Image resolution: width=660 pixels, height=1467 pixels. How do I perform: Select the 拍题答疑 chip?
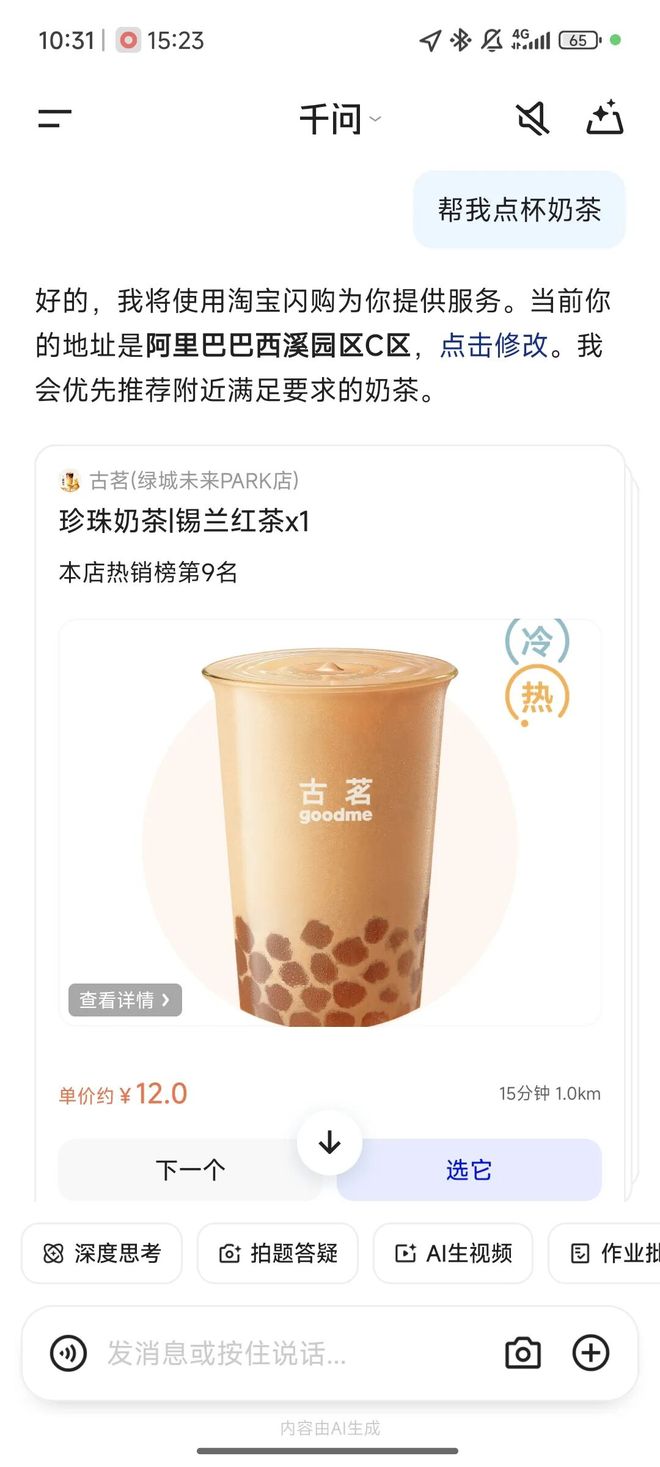click(x=277, y=1253)
